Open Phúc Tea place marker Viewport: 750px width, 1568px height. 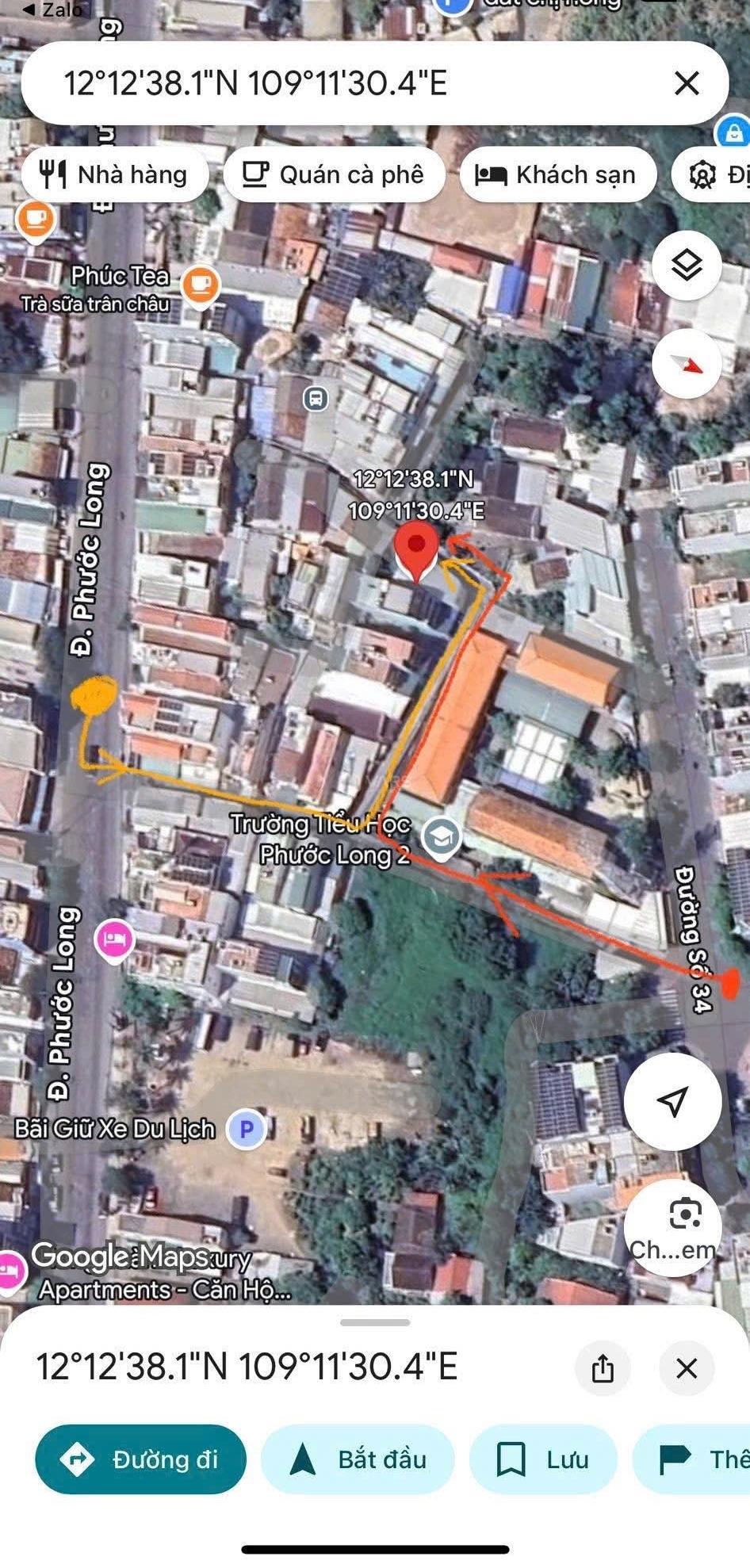click(200, 285)
